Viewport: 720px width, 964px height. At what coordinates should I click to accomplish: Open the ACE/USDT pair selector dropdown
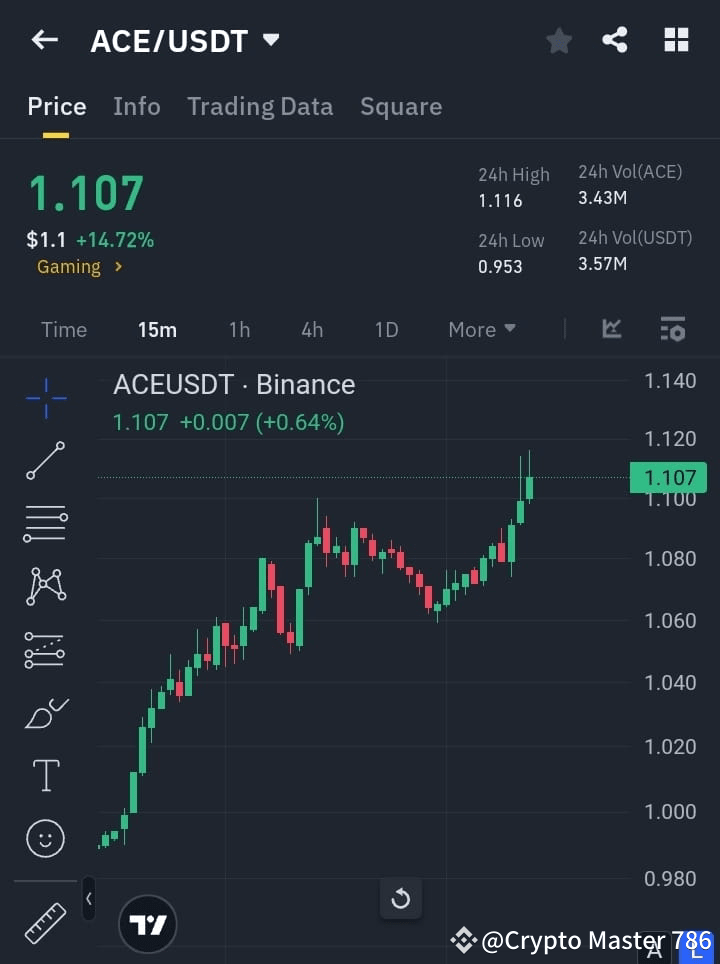click(270, 41)
